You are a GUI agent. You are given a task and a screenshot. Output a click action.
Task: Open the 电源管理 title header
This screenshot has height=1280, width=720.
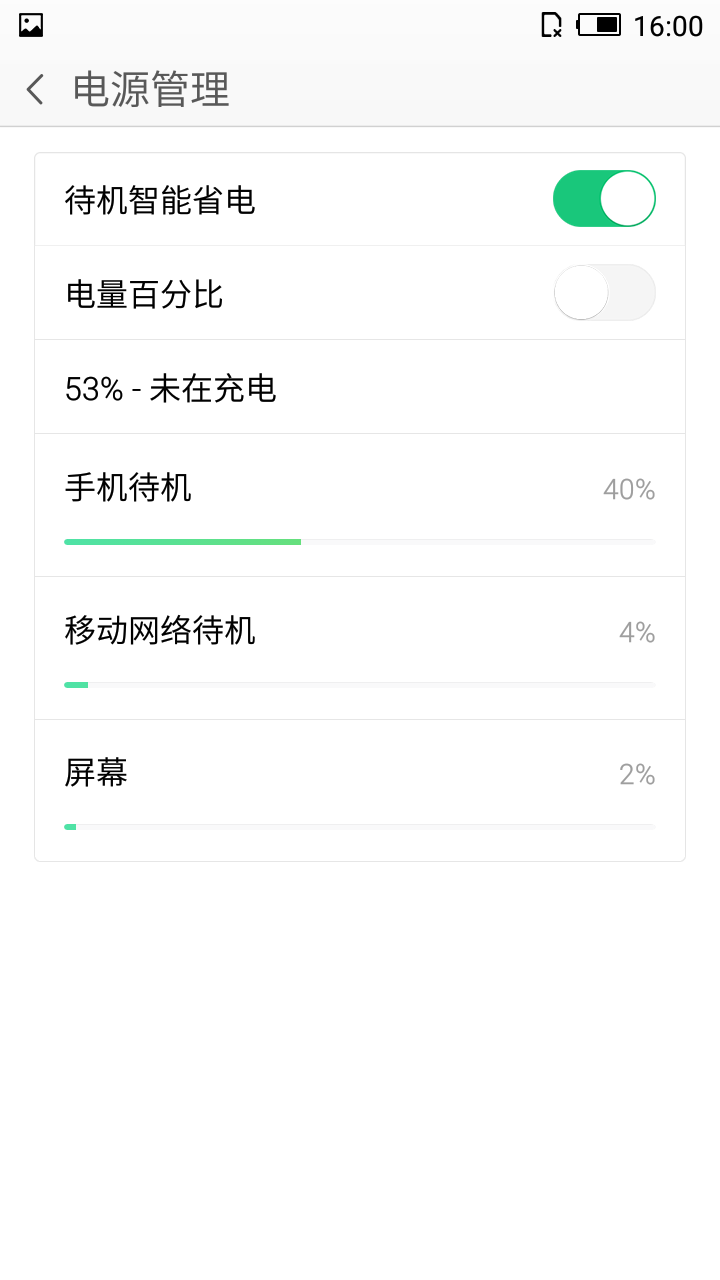point(150,90)
